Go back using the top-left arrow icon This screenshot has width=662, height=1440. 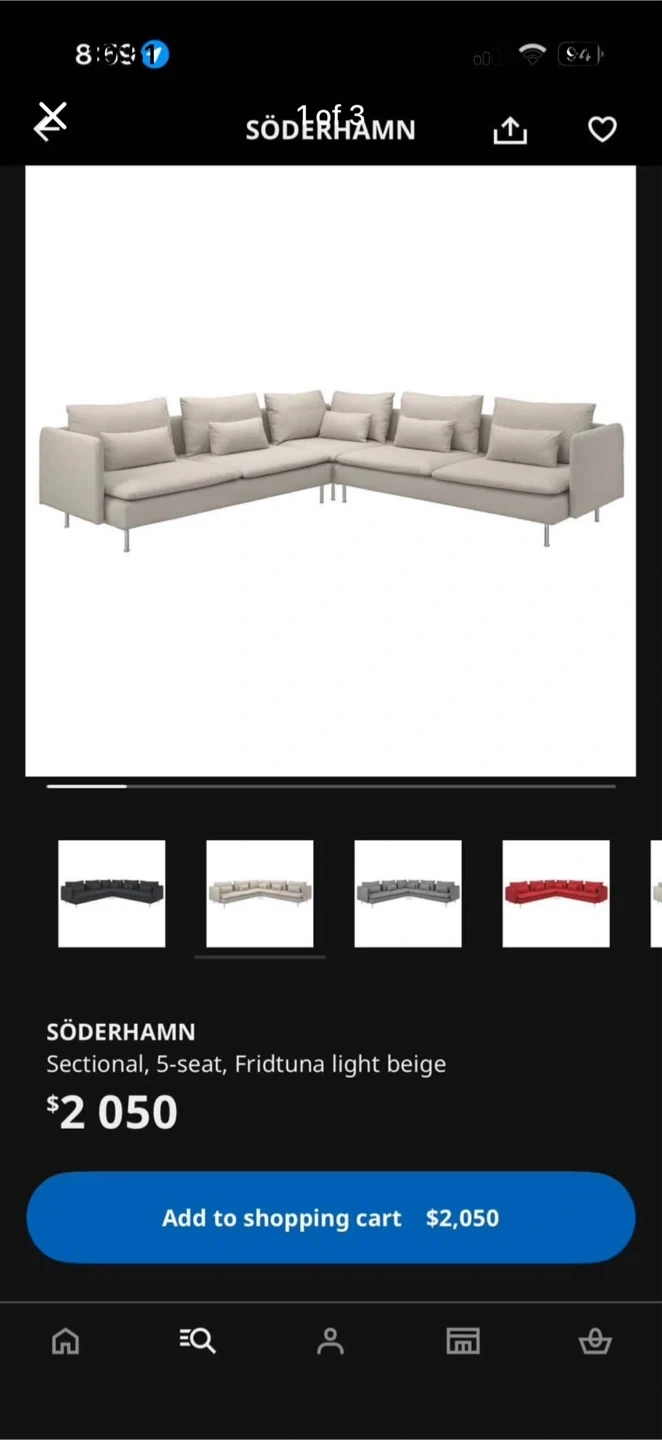coord(50,123)
